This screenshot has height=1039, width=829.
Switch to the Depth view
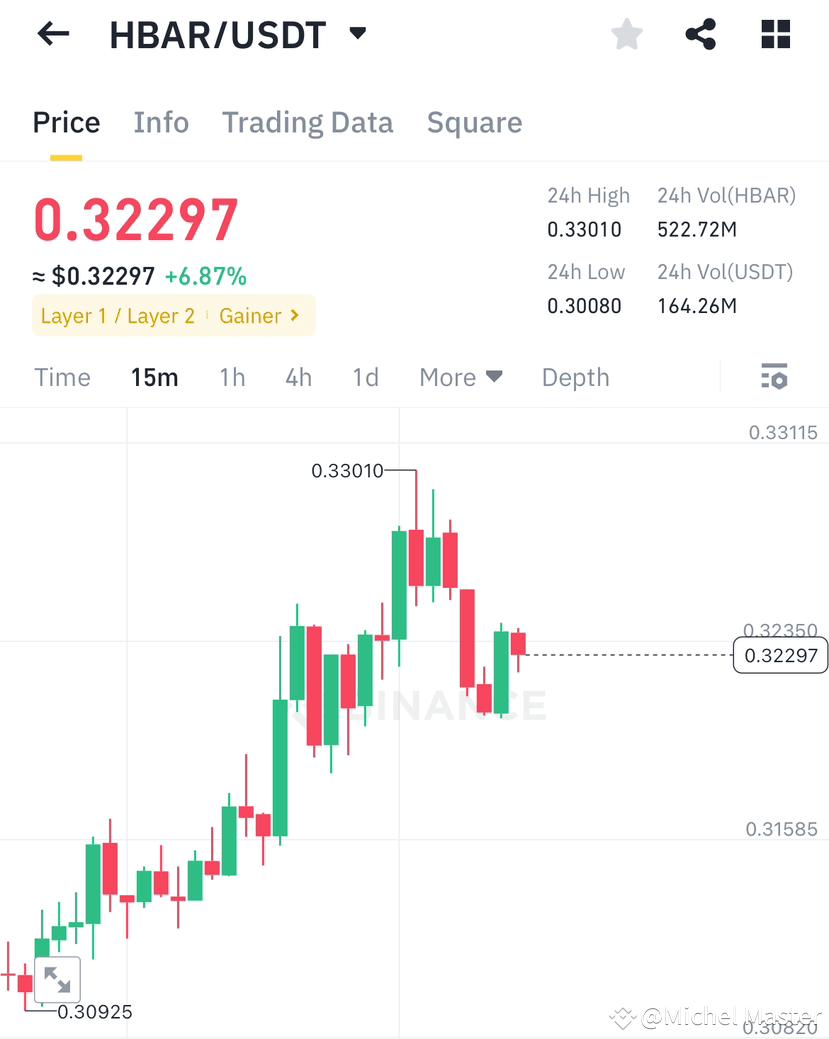tap(575, 377)
